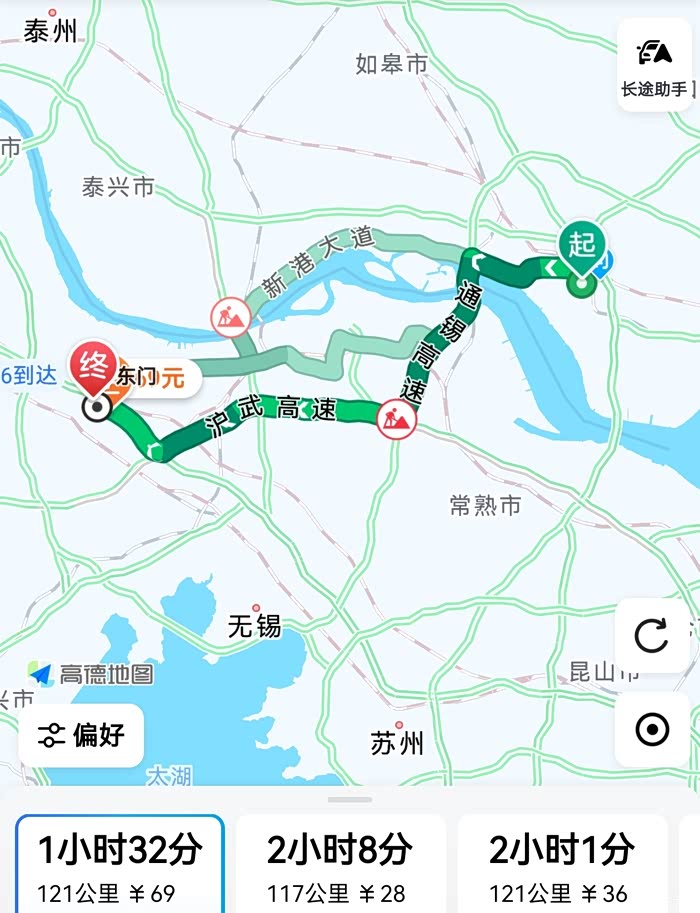Viewport: 700px width, 913px height.
Task: Recenter map on current location
Action: tap(652, 729)
